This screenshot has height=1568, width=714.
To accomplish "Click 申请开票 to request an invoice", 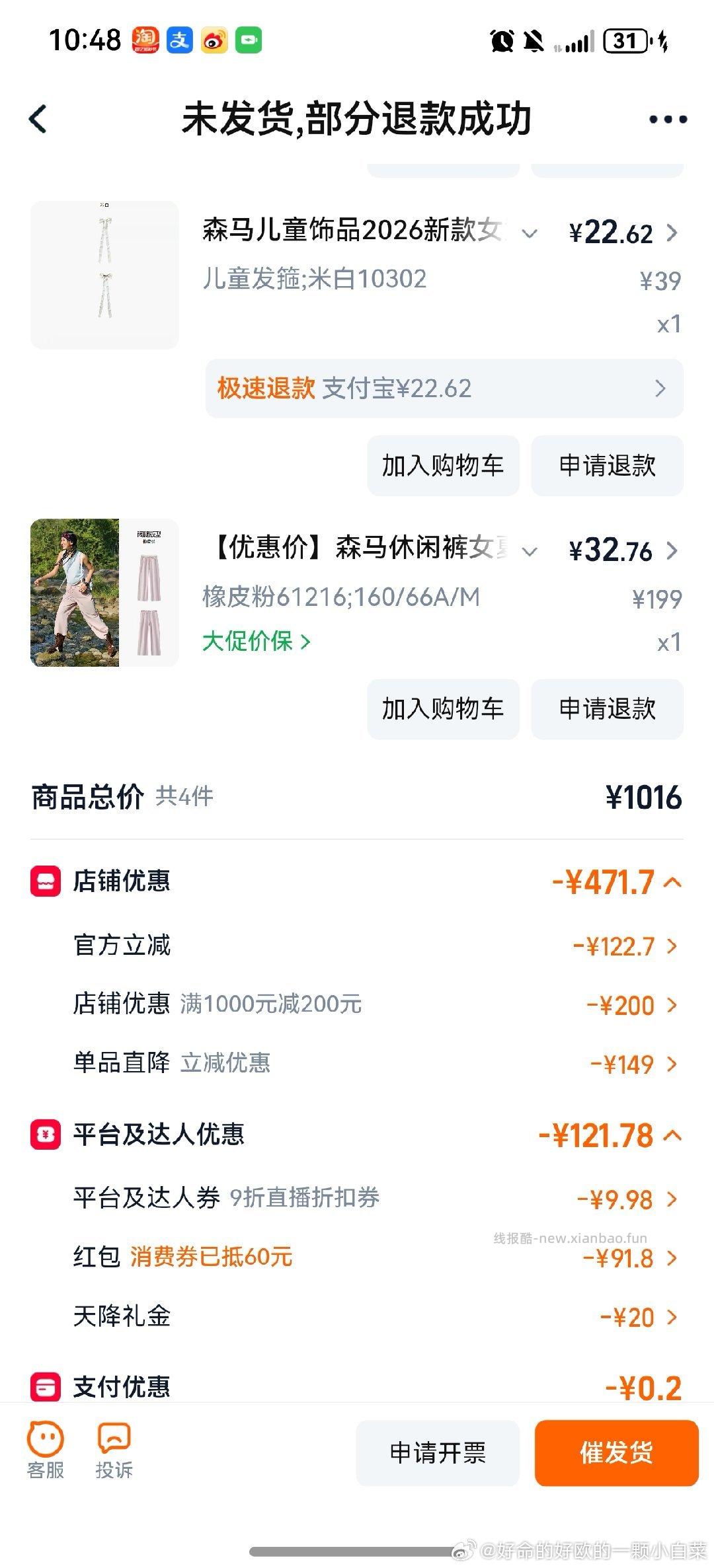I will (438, 1454).
